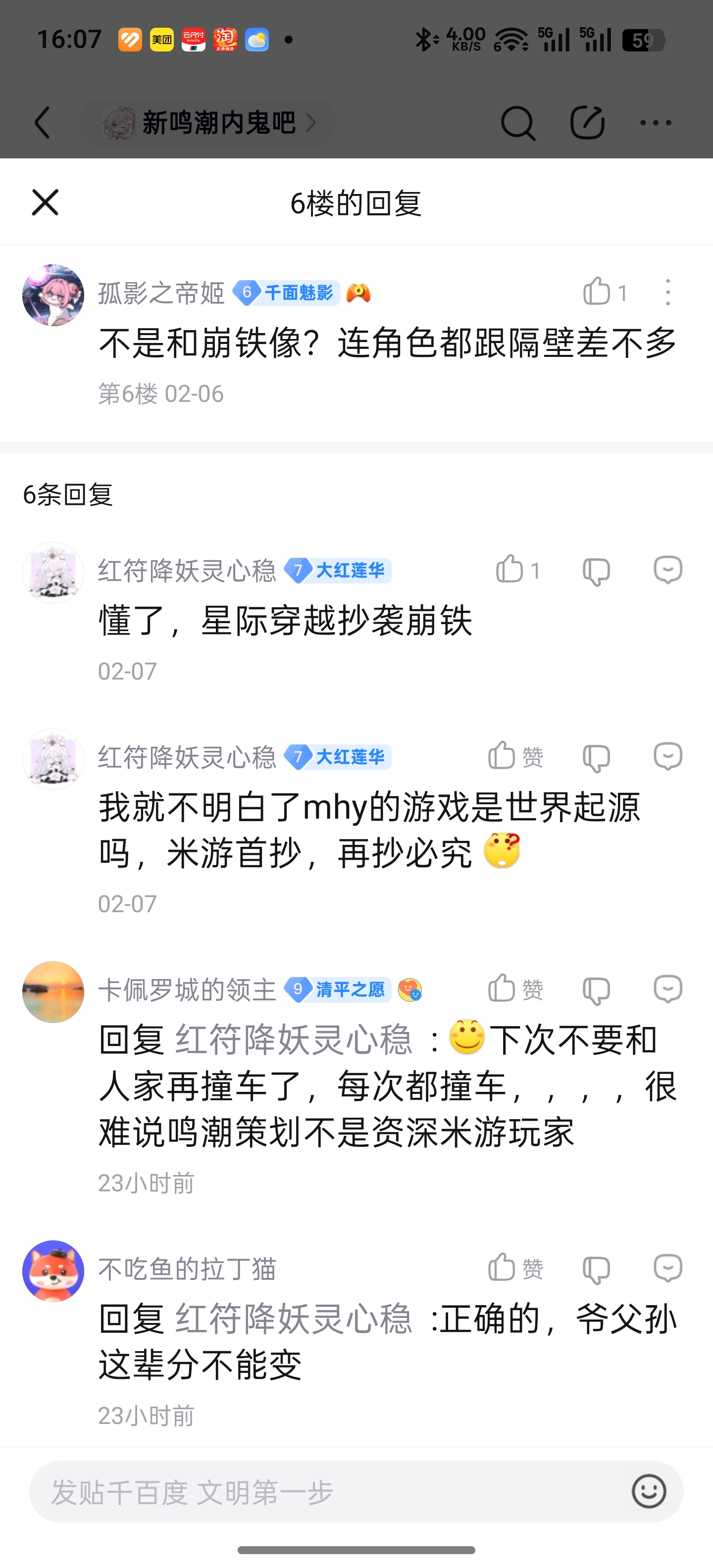Reply to the comment 懂了，星际穿越抄袭崩铁
This screenshot has height=1568, width=713.
pos(667,570)
